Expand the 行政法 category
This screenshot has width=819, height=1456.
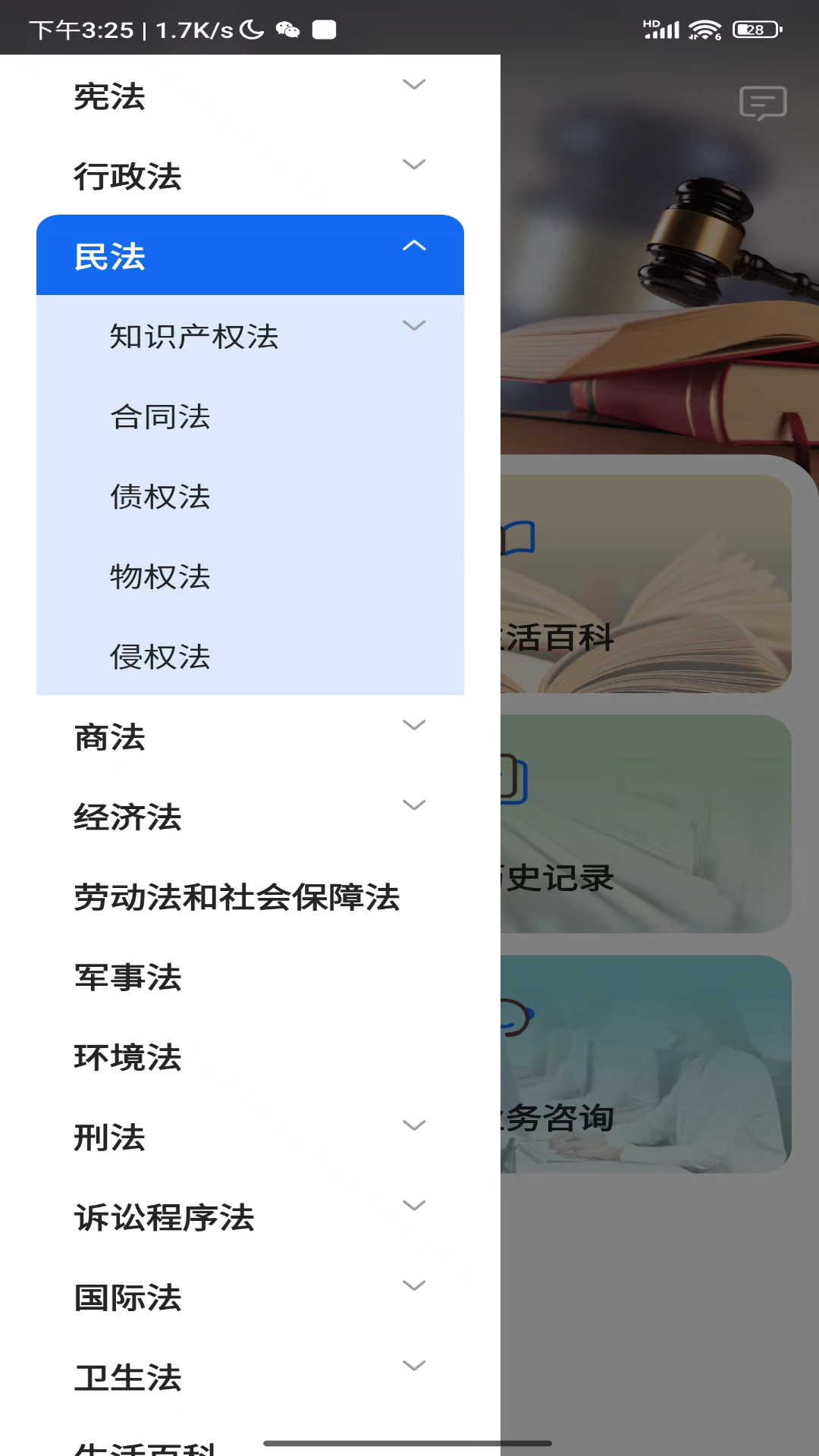tap(414, 165)
